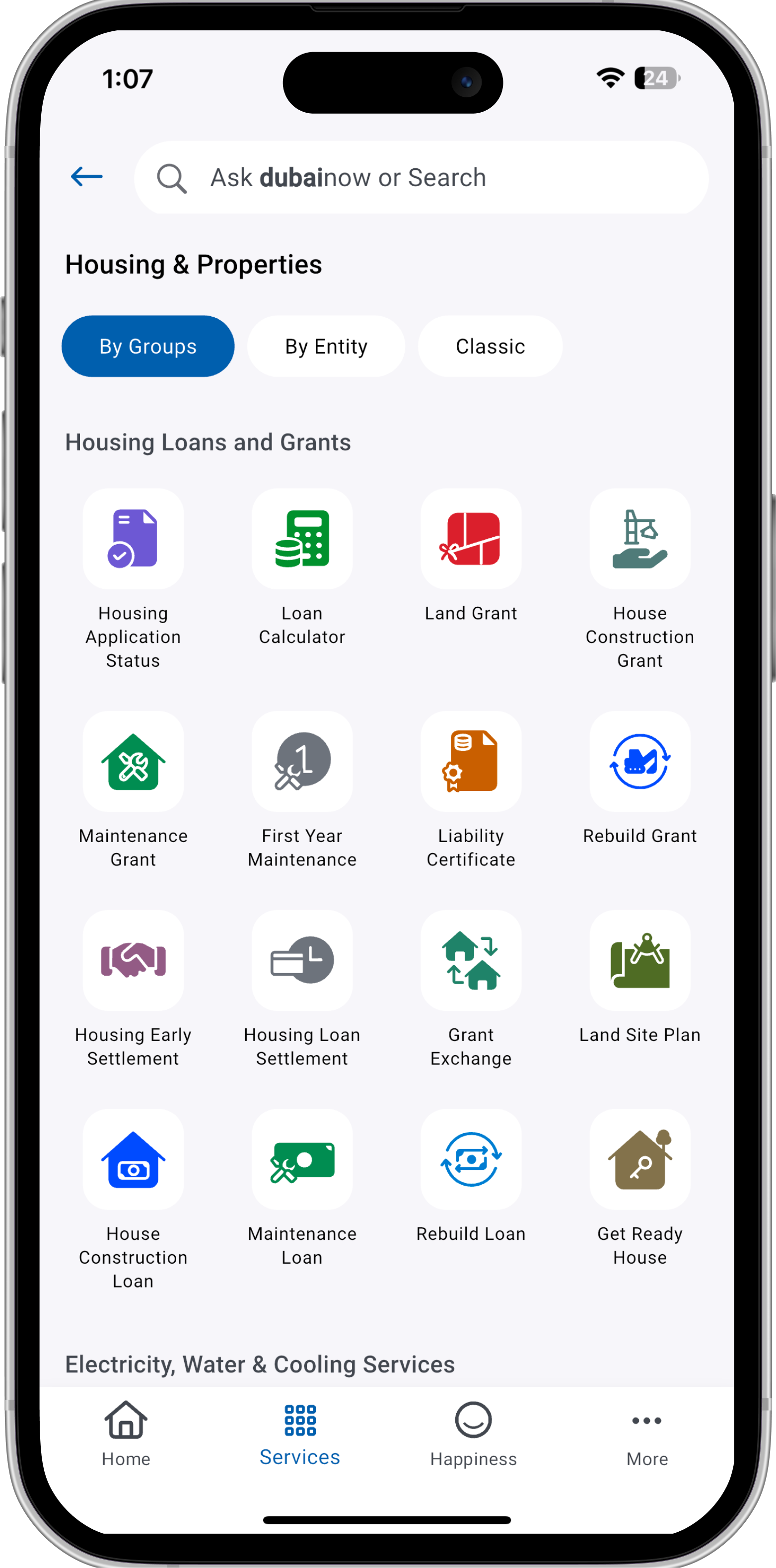Image resolution: width=776 pixels, height=1568 pixels.
Task: Go to the Home tab
Action: [126, 1433]
